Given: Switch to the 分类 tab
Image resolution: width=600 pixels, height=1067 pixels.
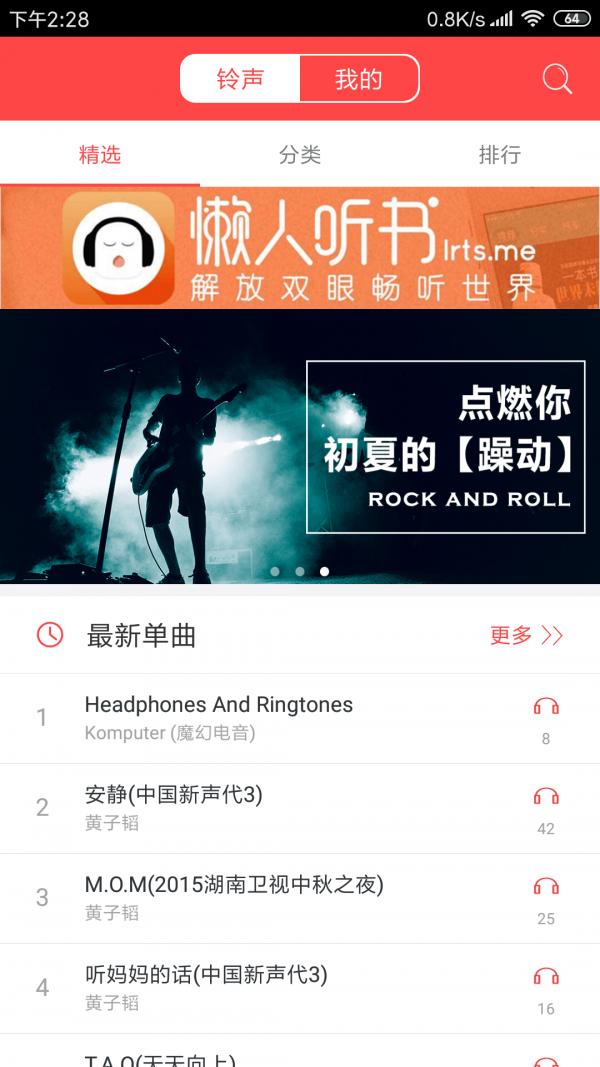Looking at the screenshot, I should tap(300, 155).
